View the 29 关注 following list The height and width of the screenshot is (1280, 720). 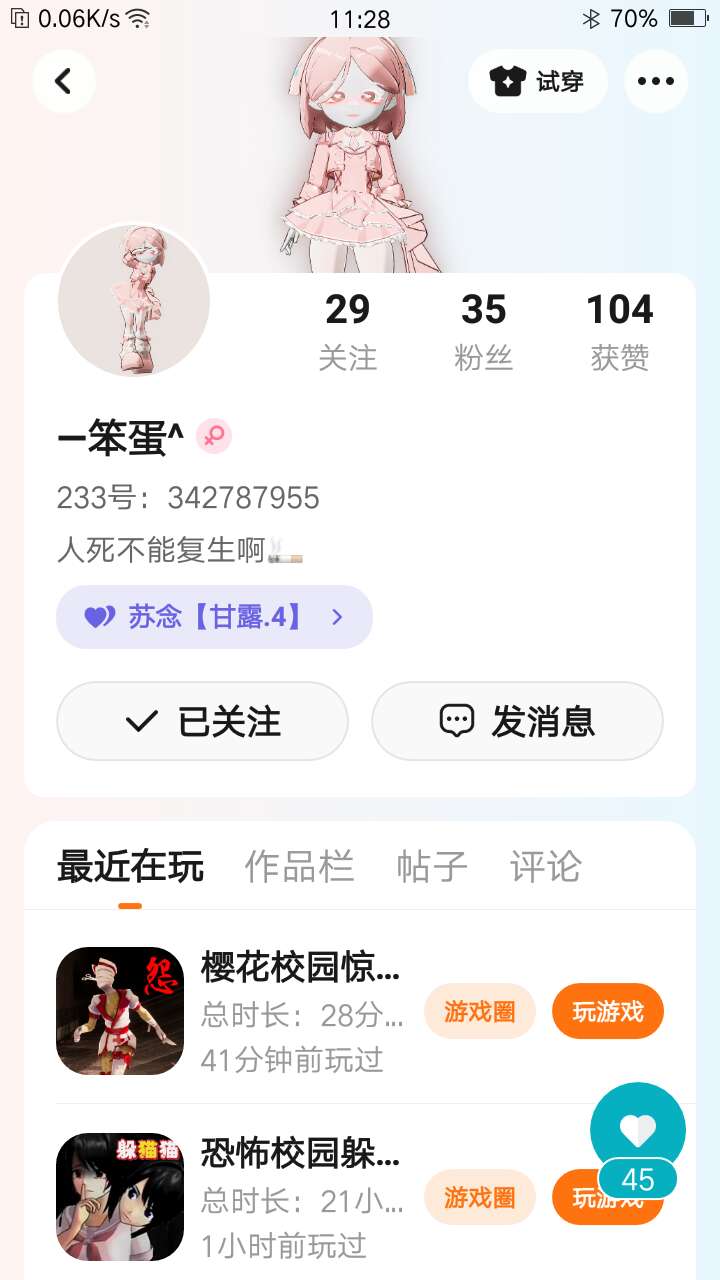click(347, 331)
